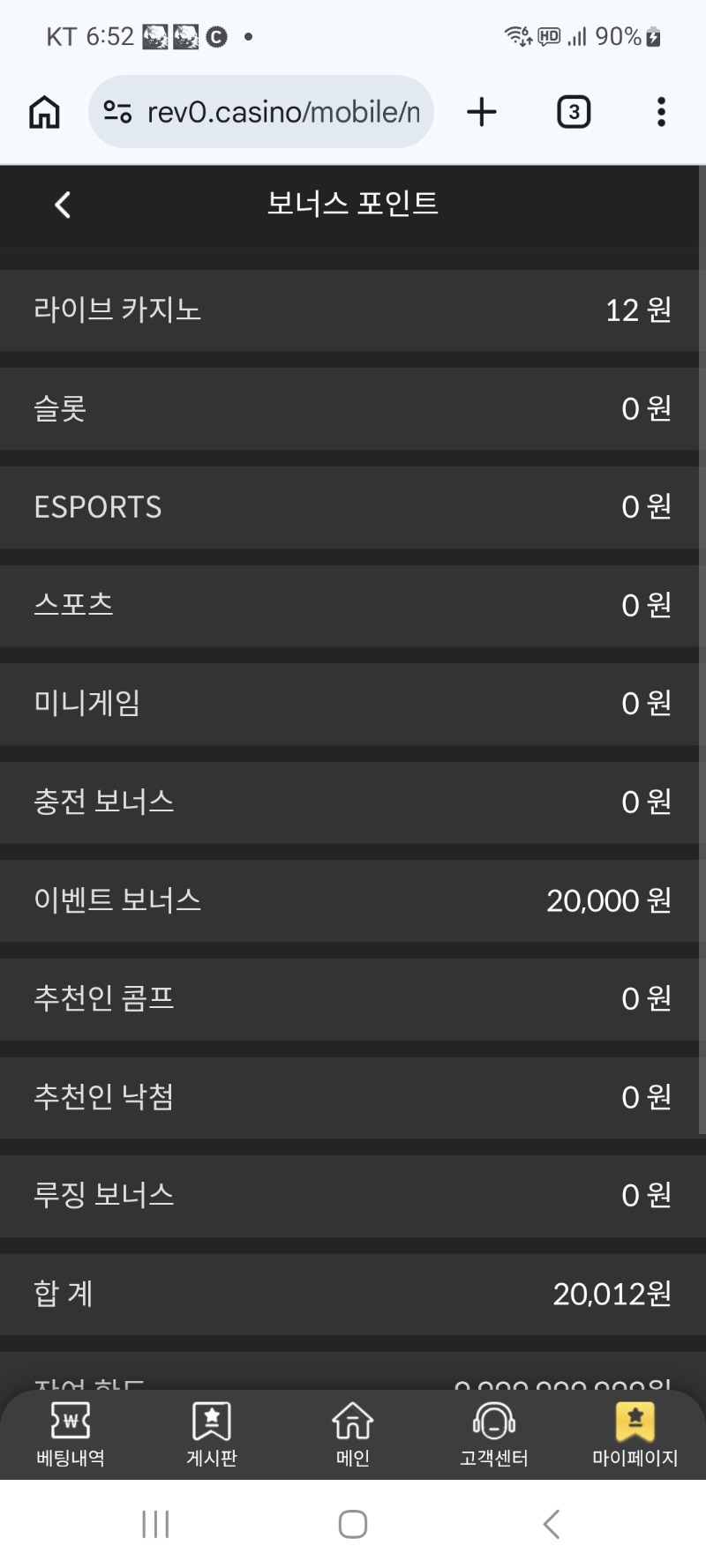This screenshot has height=1568, width=706.
Task: Go to the 메인 tab
Action: [x=353, y=1434]
